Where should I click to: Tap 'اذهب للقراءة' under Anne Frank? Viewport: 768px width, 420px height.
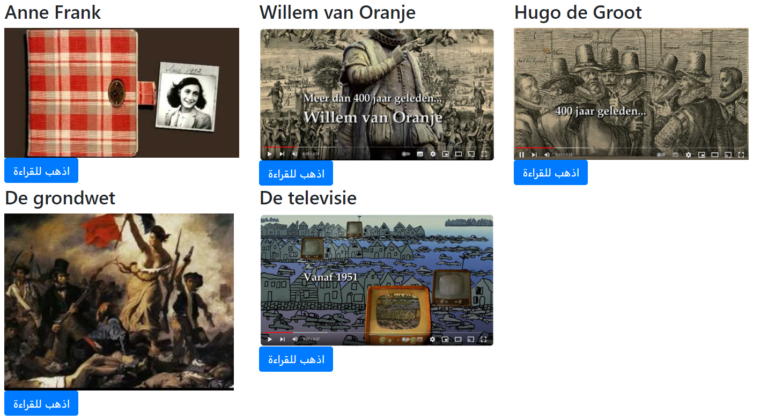point(41,171)
